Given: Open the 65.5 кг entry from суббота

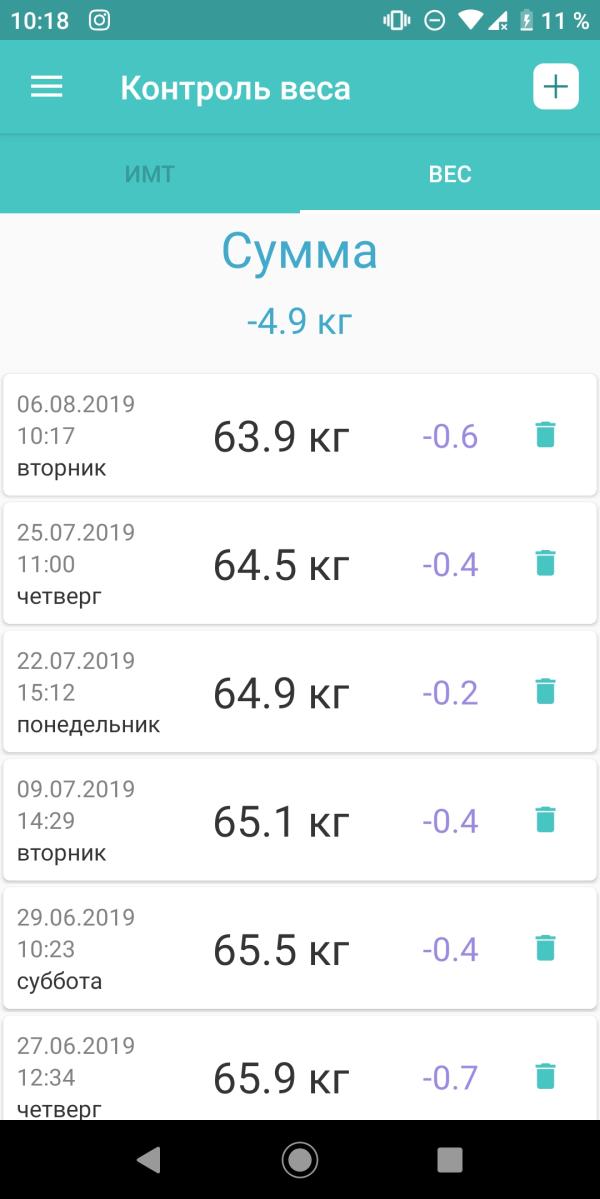Looking at the screenshot, I should tap(281, 949).
